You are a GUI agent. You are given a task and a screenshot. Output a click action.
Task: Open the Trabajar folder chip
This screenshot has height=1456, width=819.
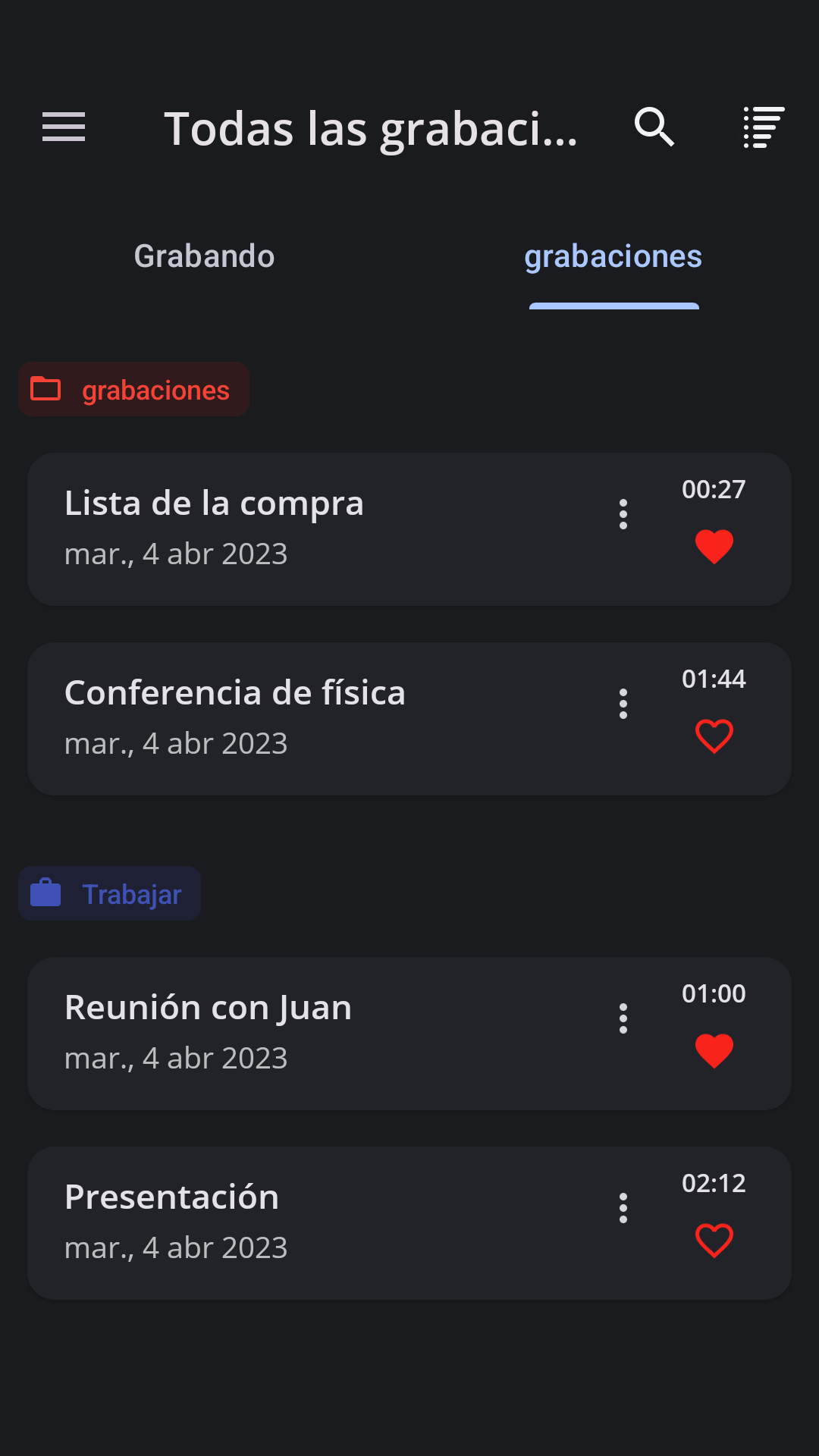point(109,893)
